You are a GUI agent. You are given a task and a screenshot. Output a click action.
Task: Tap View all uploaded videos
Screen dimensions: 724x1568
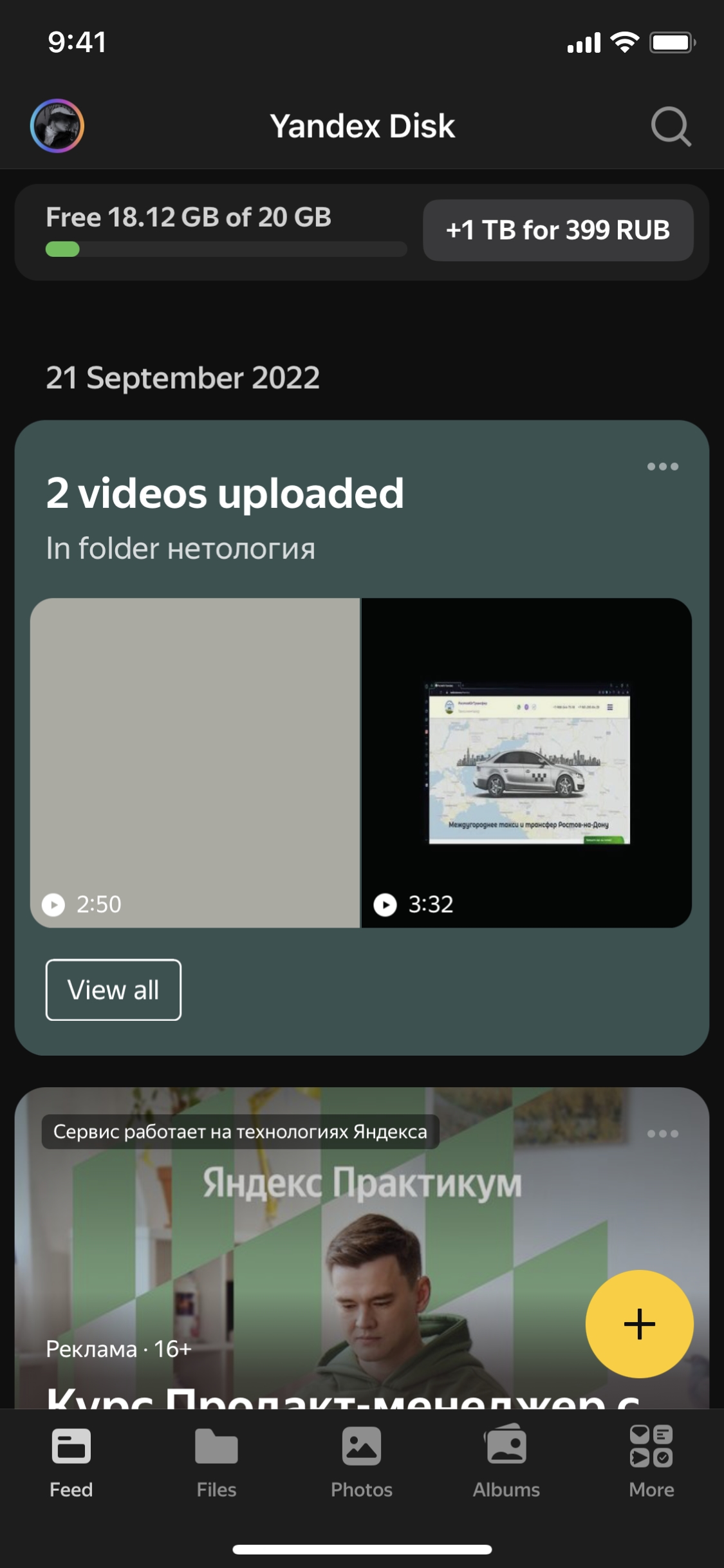point(113,990)
